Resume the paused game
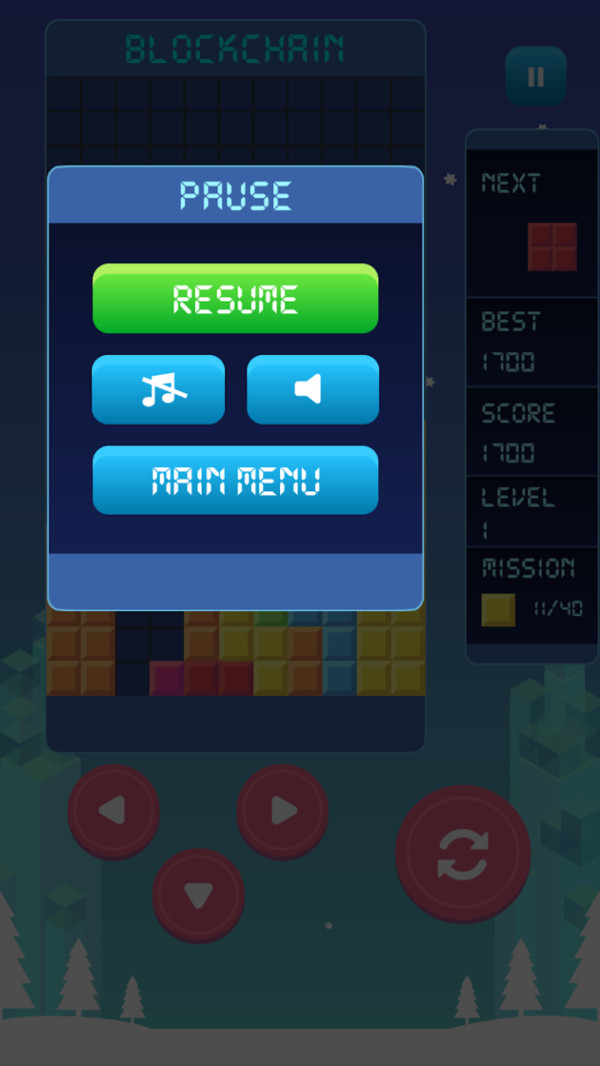 (235, 298)
